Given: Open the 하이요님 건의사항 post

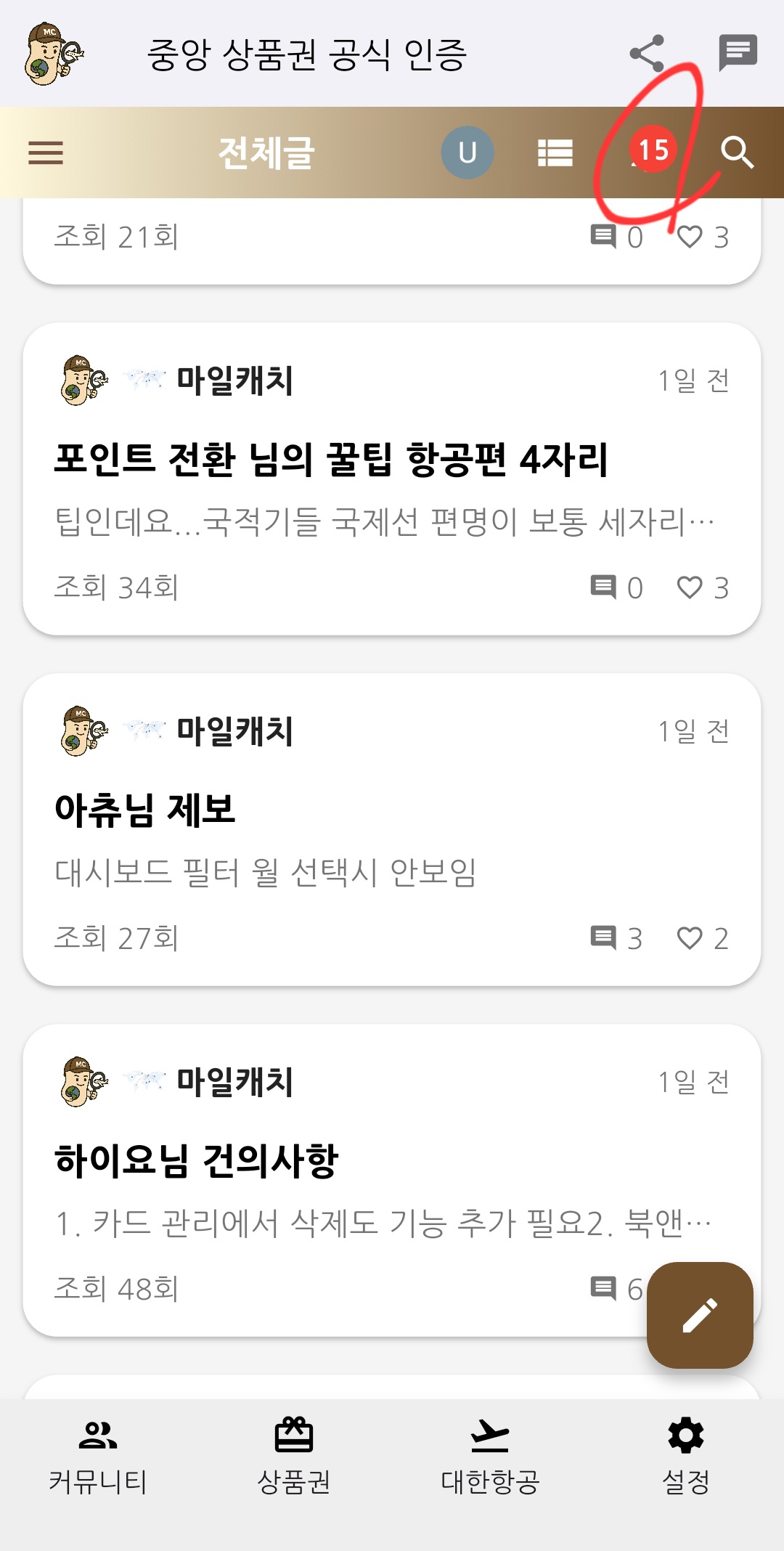Looking at the screenshot, I should [197, 1160].
